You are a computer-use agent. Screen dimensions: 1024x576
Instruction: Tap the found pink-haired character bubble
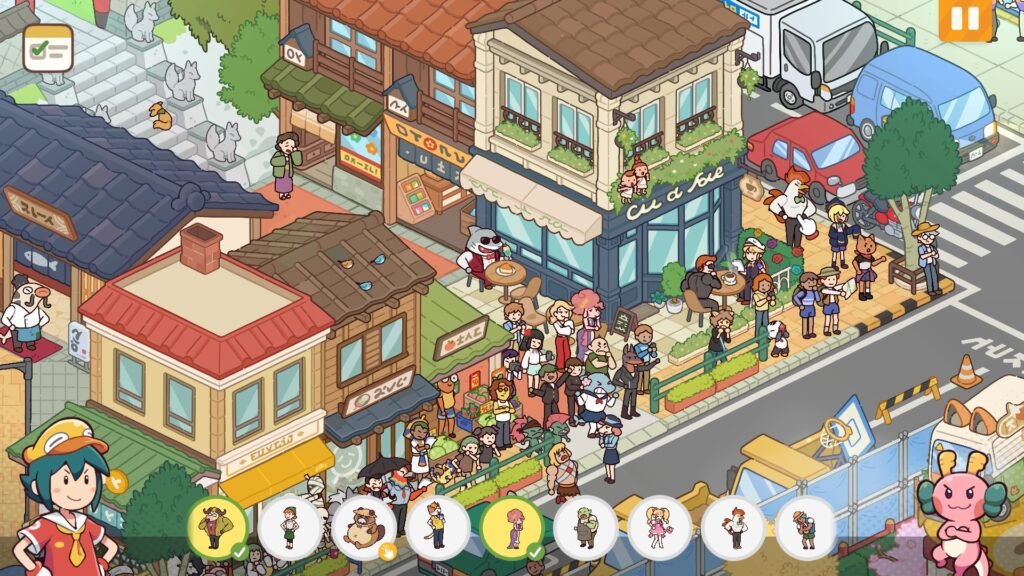point(512,527)
